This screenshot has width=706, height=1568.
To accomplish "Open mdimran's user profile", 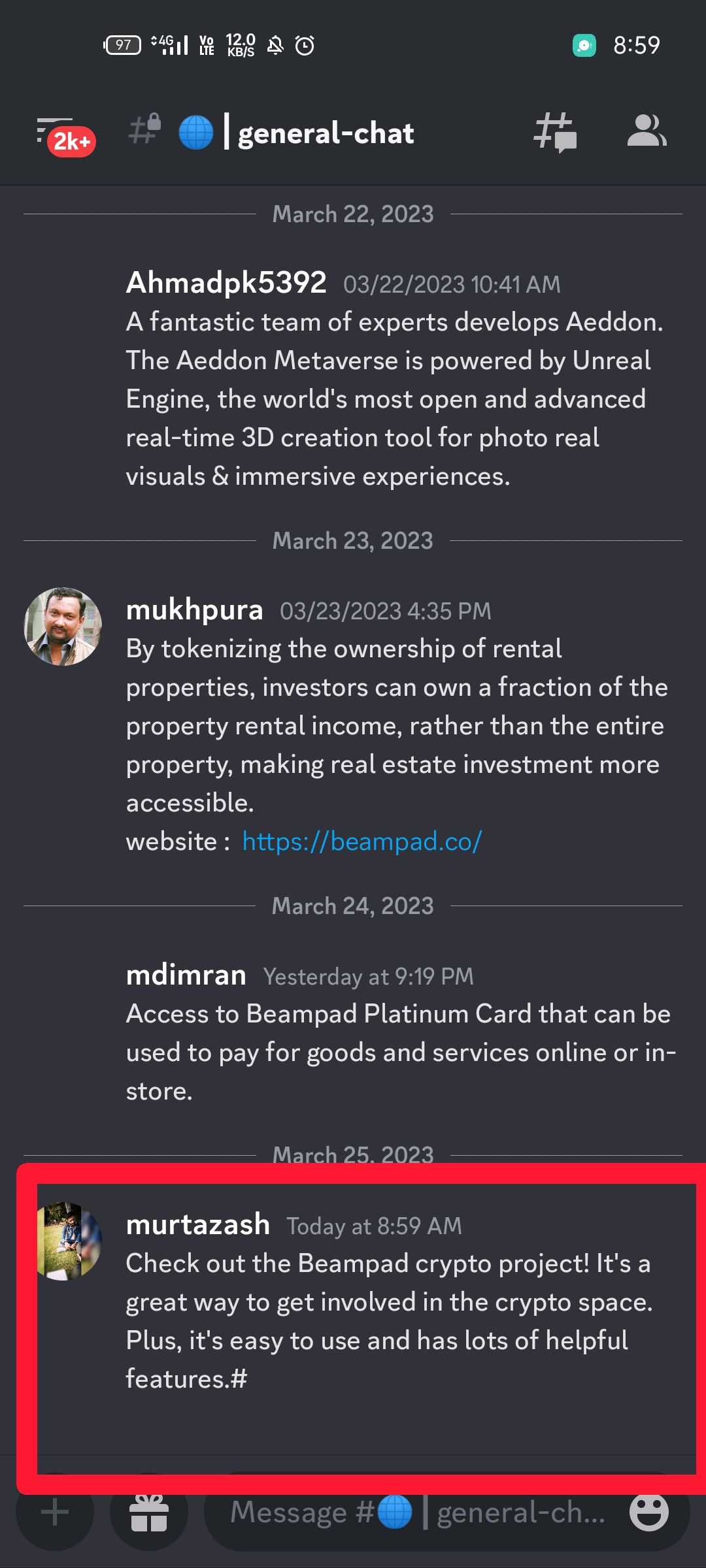I will [186, 975].
